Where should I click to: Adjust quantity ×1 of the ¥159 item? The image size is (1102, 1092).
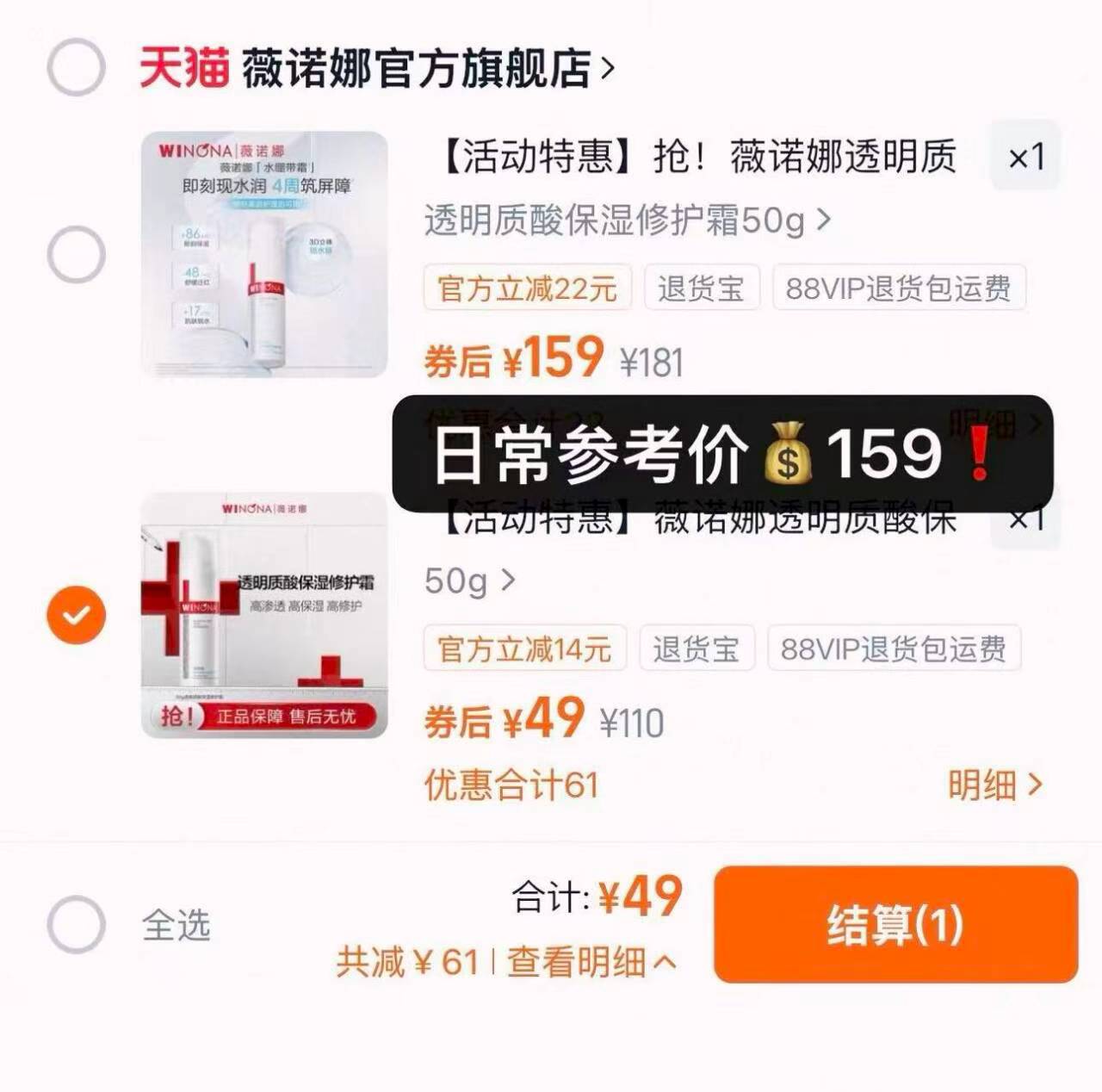[1025, 157]
